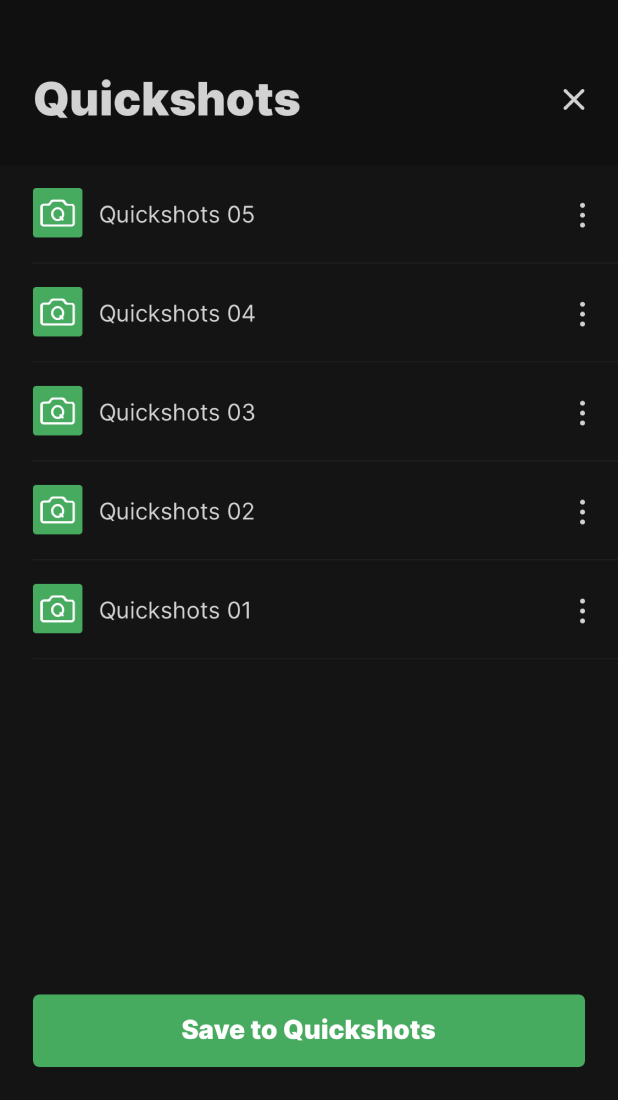Open more options for Quickshots 03
This screenshot has width=618, height=1100.
(x=582, y=413)
